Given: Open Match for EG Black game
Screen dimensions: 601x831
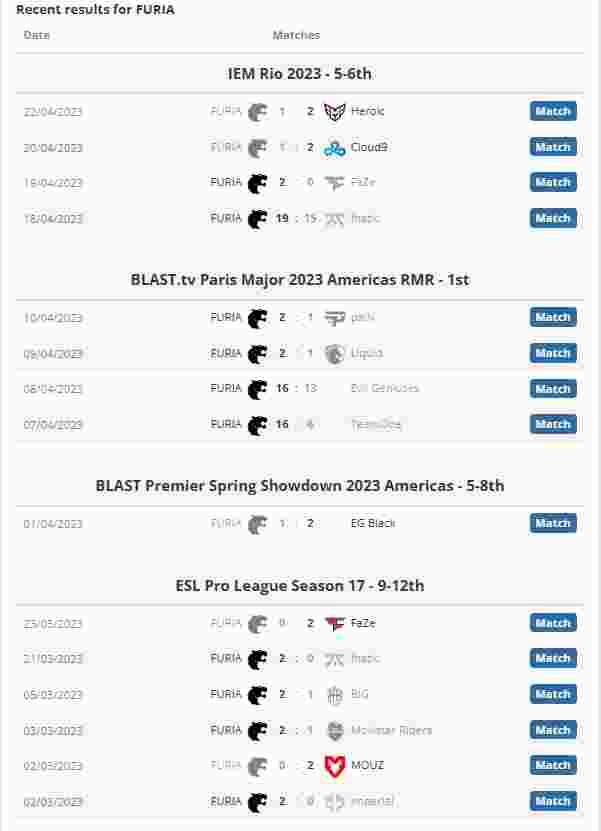Looking at the screenshot, I should tap(553, 523).
